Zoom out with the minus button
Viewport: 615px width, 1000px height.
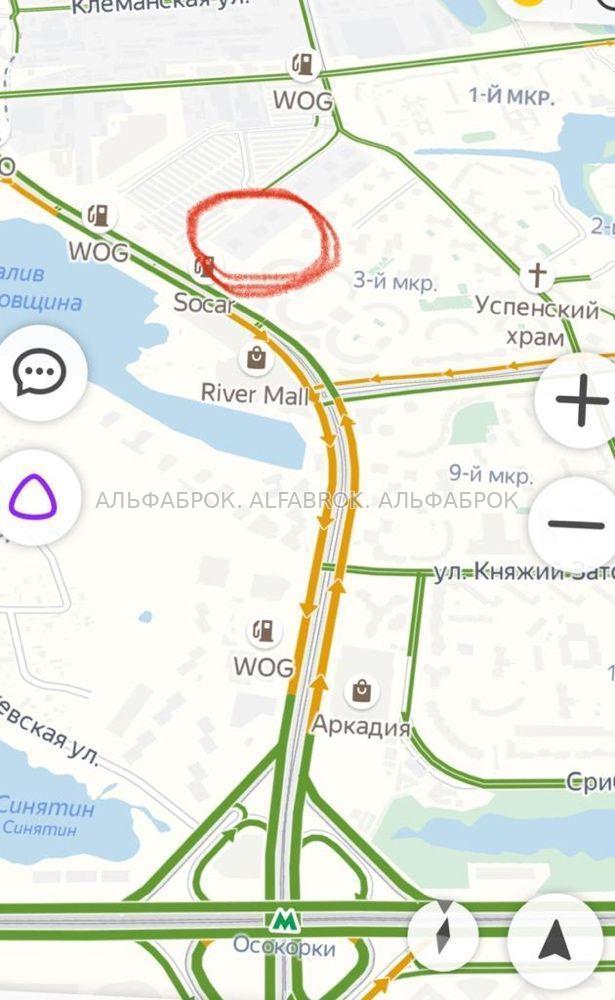point(575,525)
